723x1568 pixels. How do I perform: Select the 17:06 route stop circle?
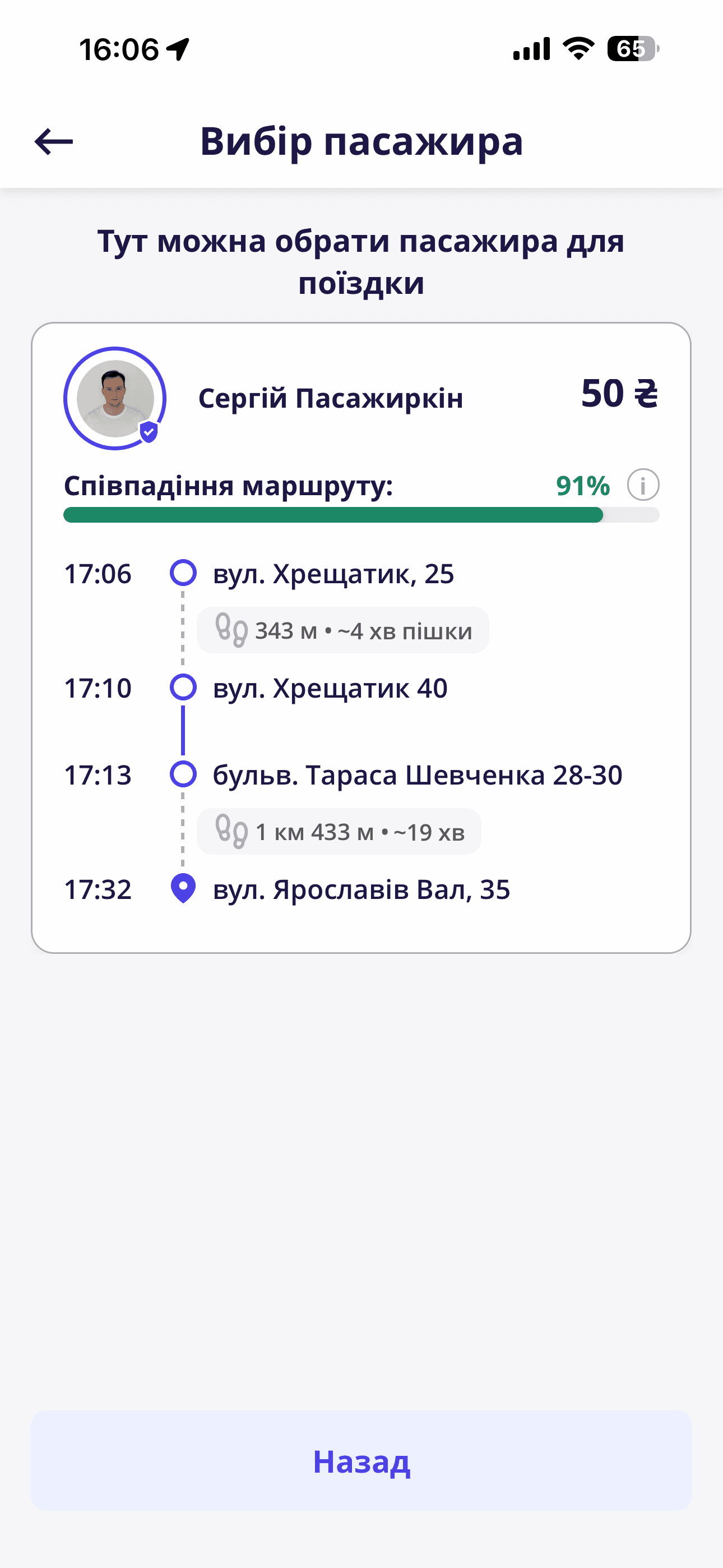pyautogui.click(x=183, y=573)
